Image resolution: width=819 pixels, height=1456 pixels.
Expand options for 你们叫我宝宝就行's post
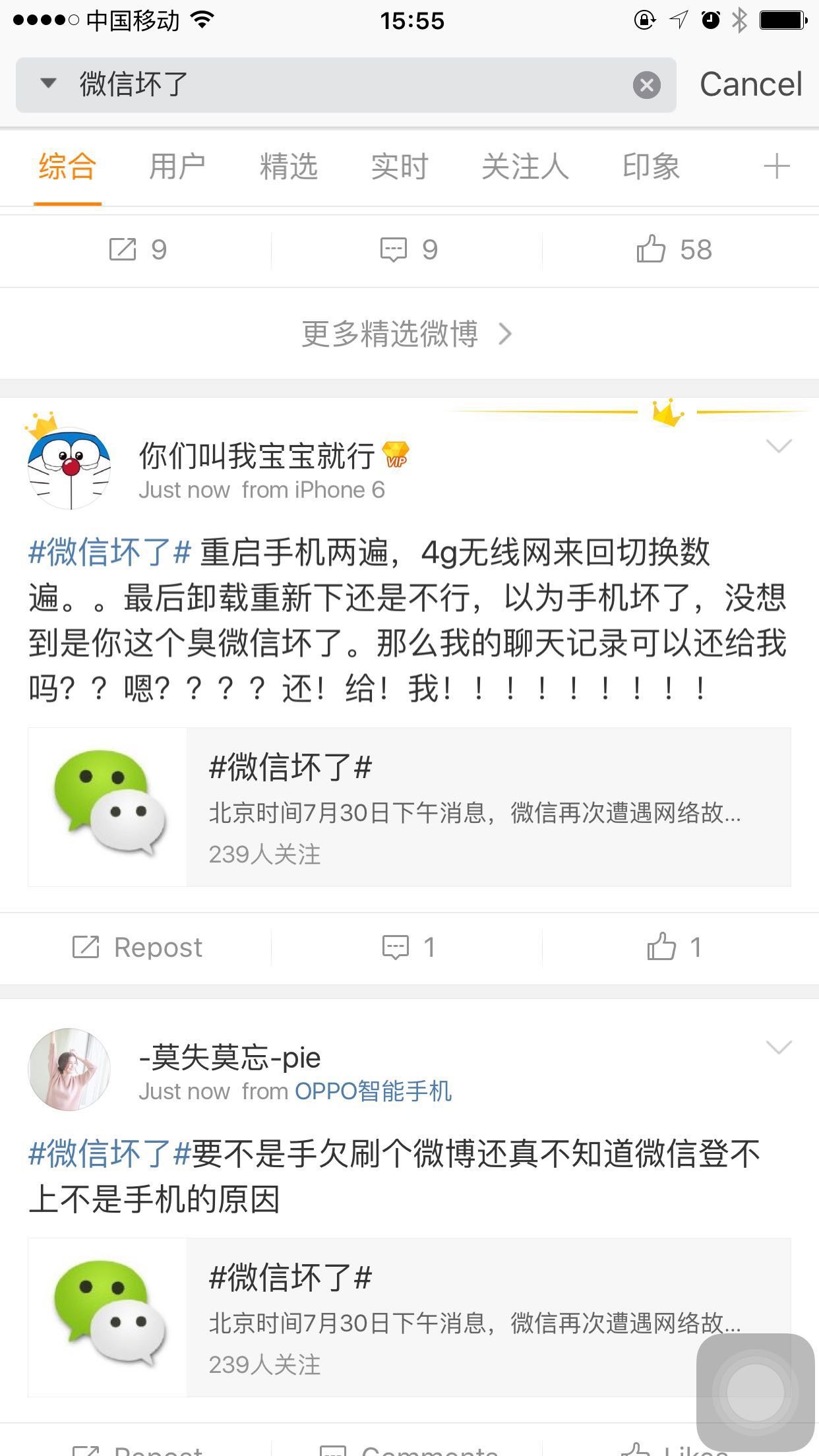coord(778,446)
